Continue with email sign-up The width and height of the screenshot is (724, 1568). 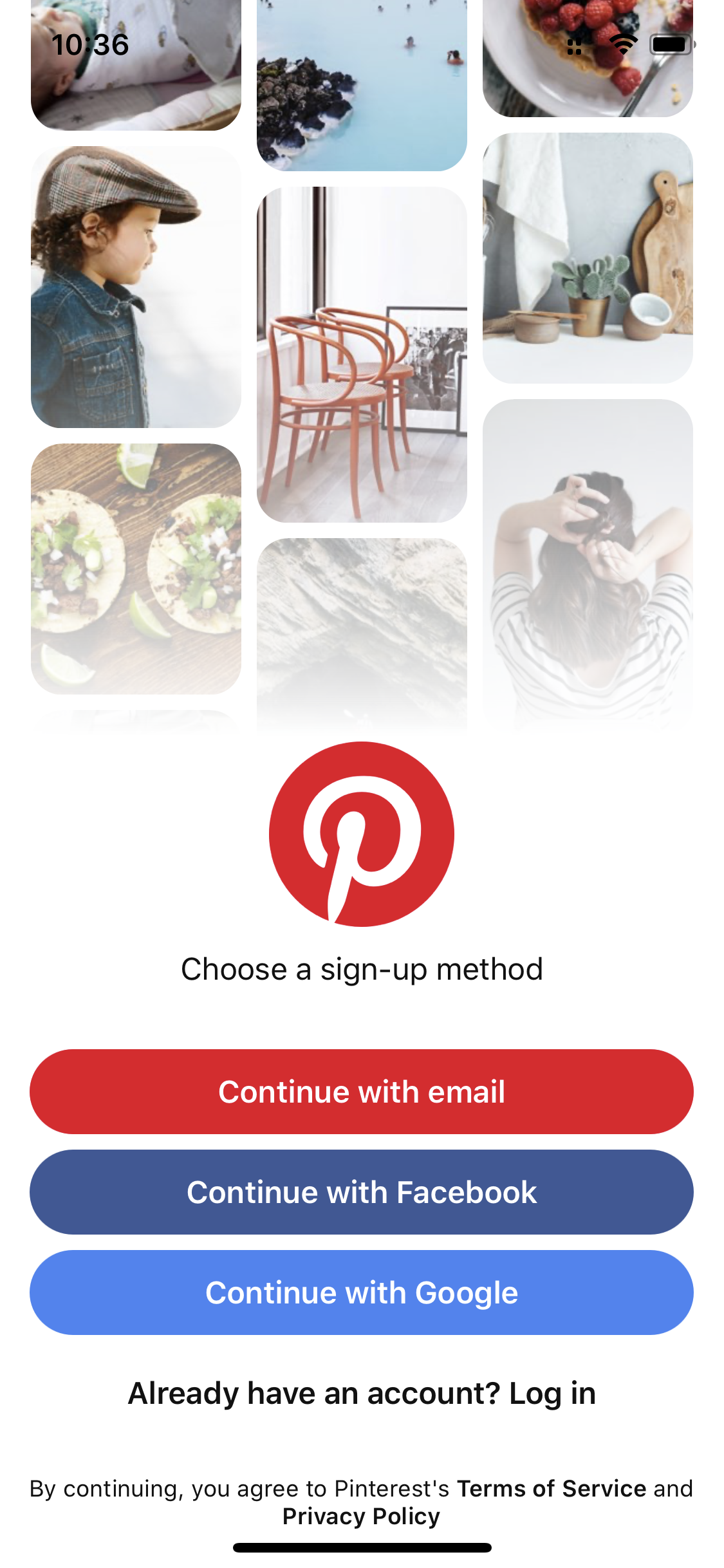(x=362, y=1092)
